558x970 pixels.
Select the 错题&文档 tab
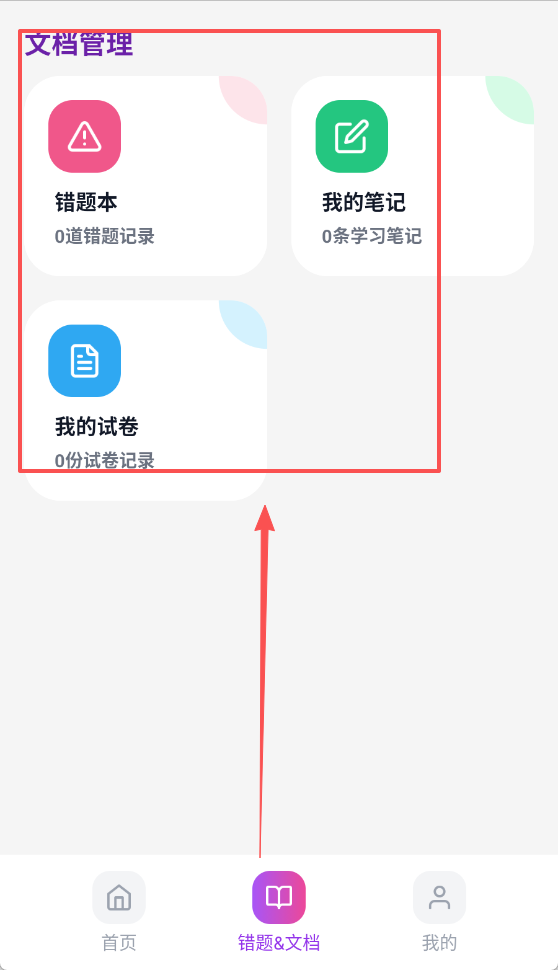[279, 911]
